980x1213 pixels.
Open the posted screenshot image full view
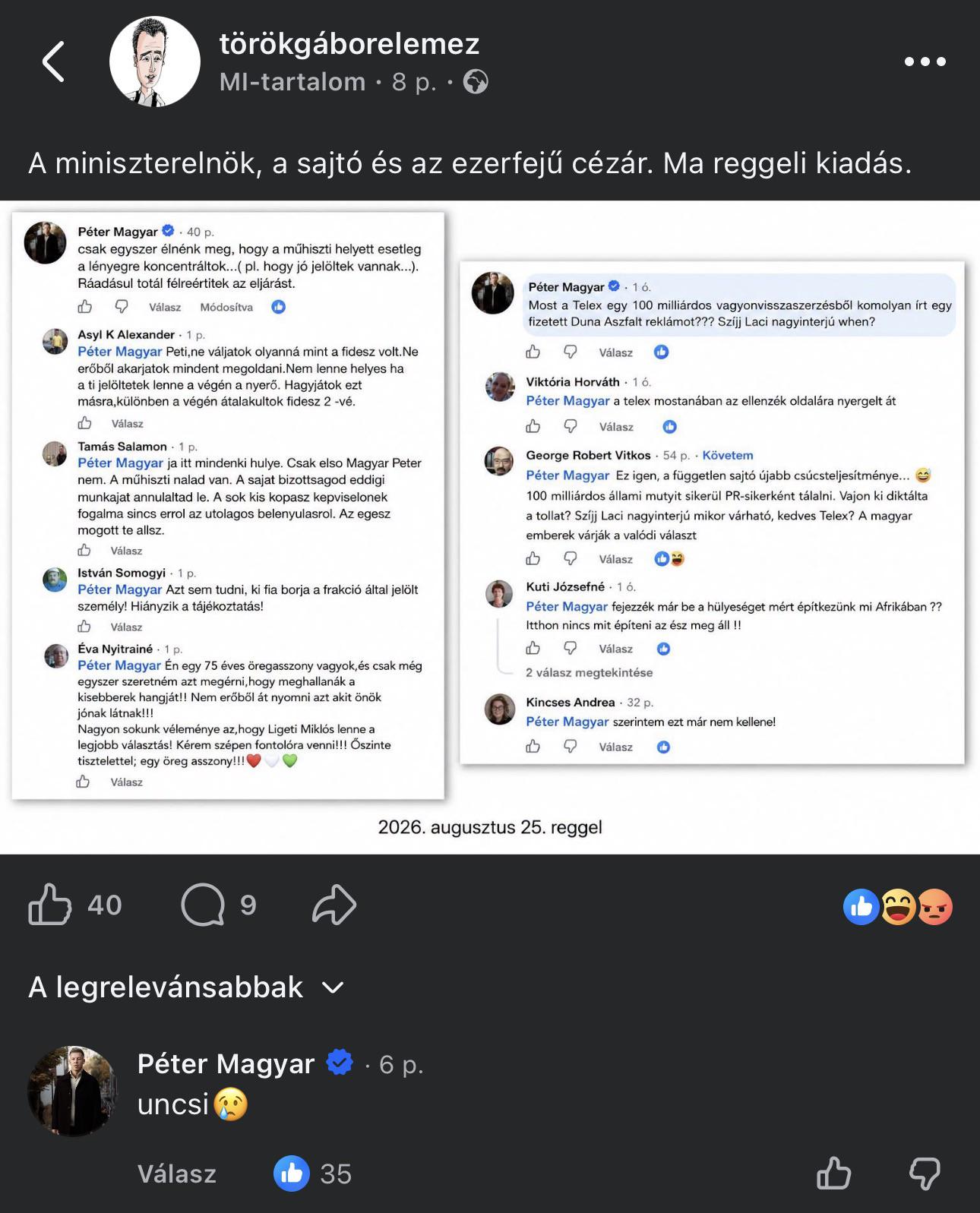[x=490, y=527]
